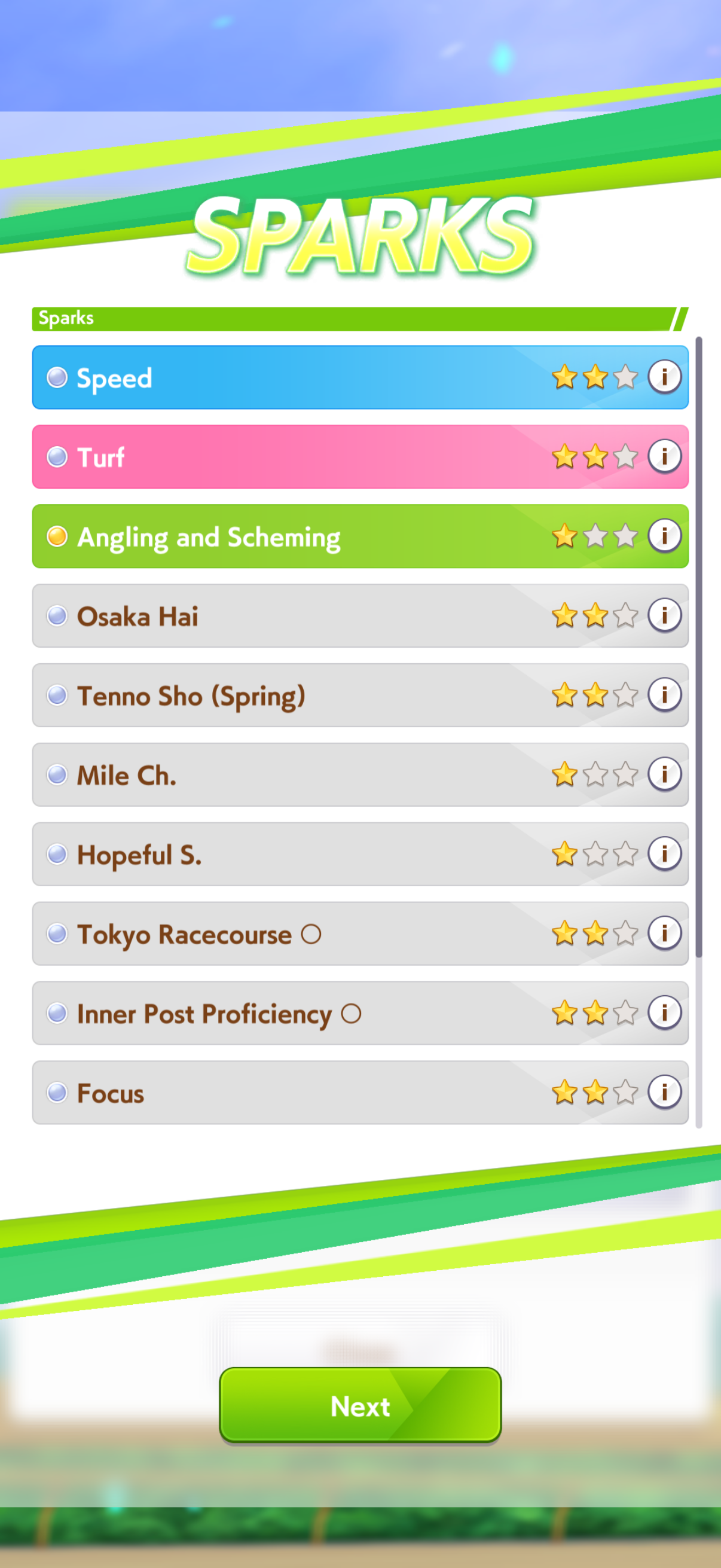Open info for the Speed spark
The width and height of the screenshot is (721, 1568).
click(664, 377)
